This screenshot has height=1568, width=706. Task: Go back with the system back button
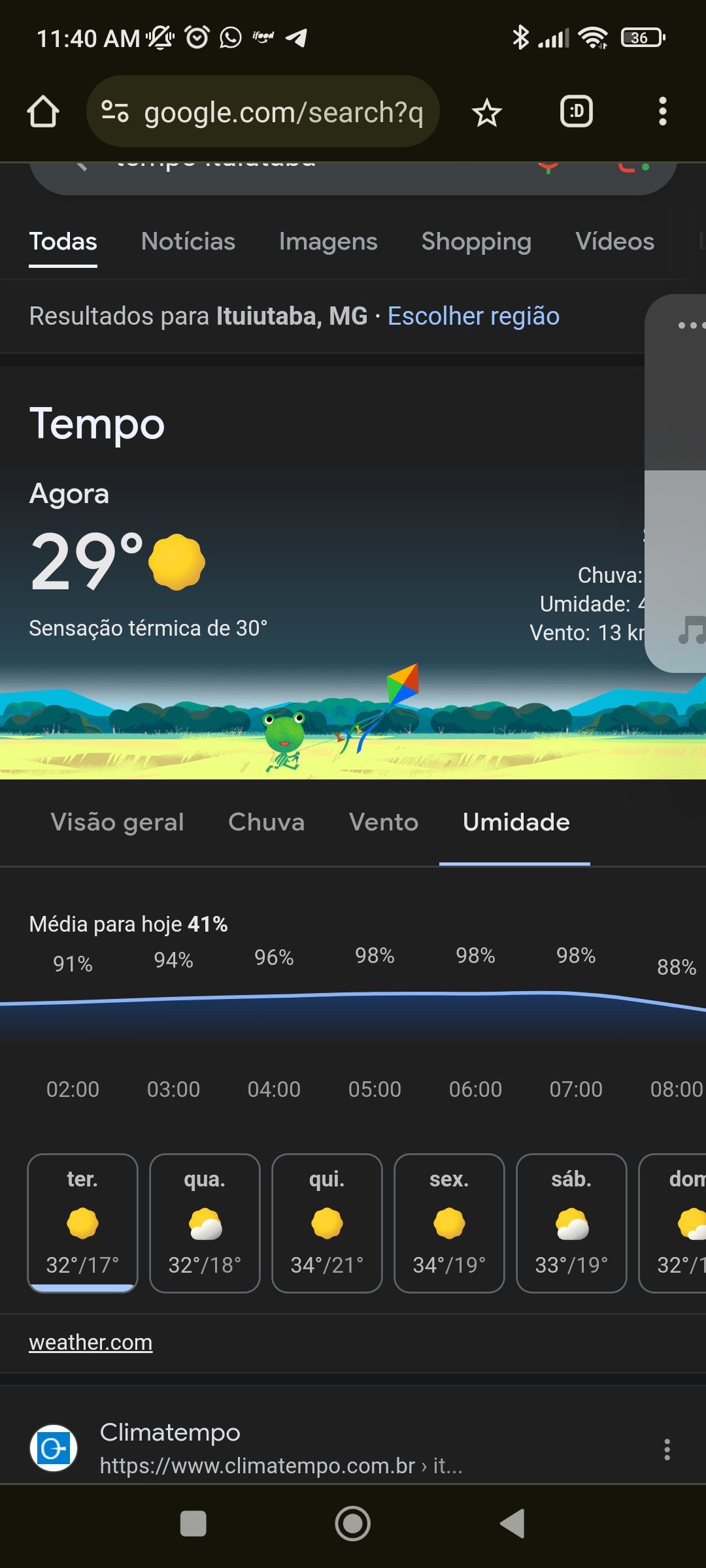(513, 1524)
